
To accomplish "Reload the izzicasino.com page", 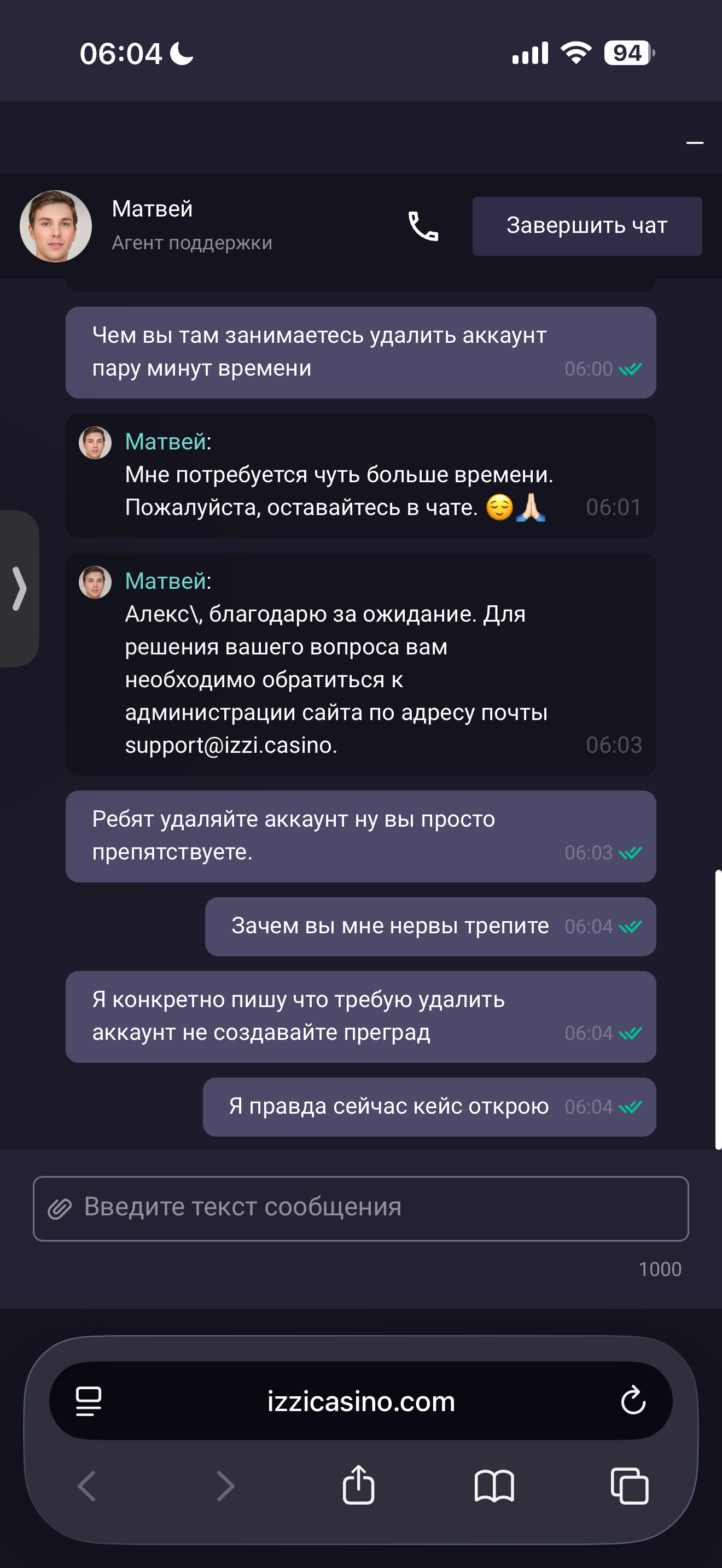I will (x=633, y=1400).
